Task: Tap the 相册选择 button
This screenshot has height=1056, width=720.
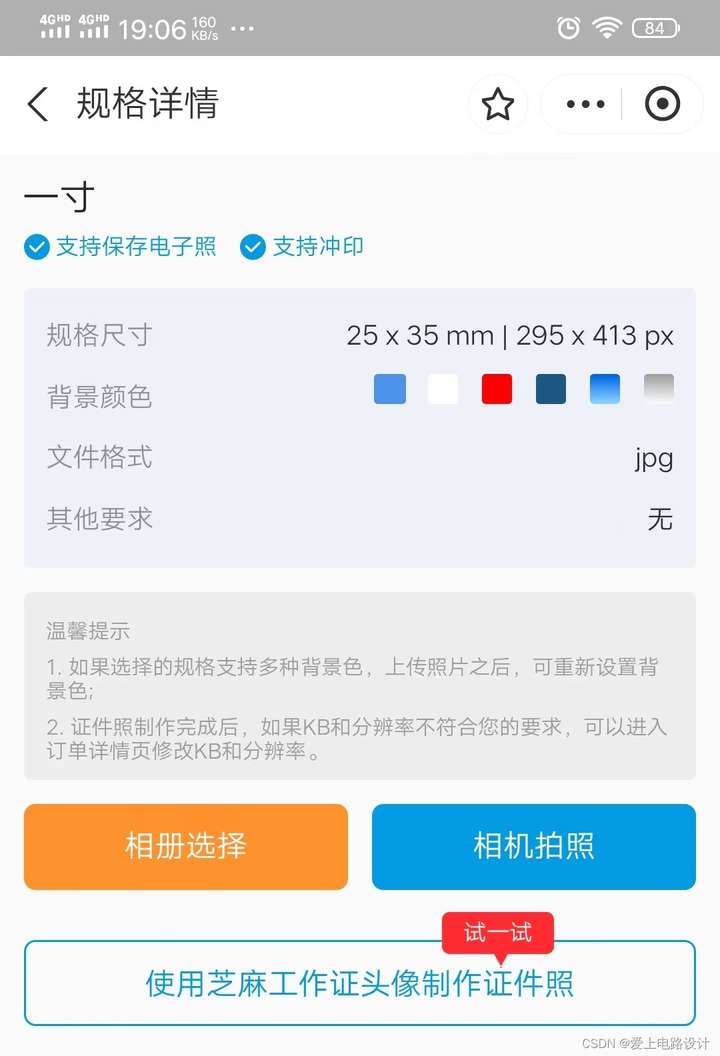Action: click(186, 846)
